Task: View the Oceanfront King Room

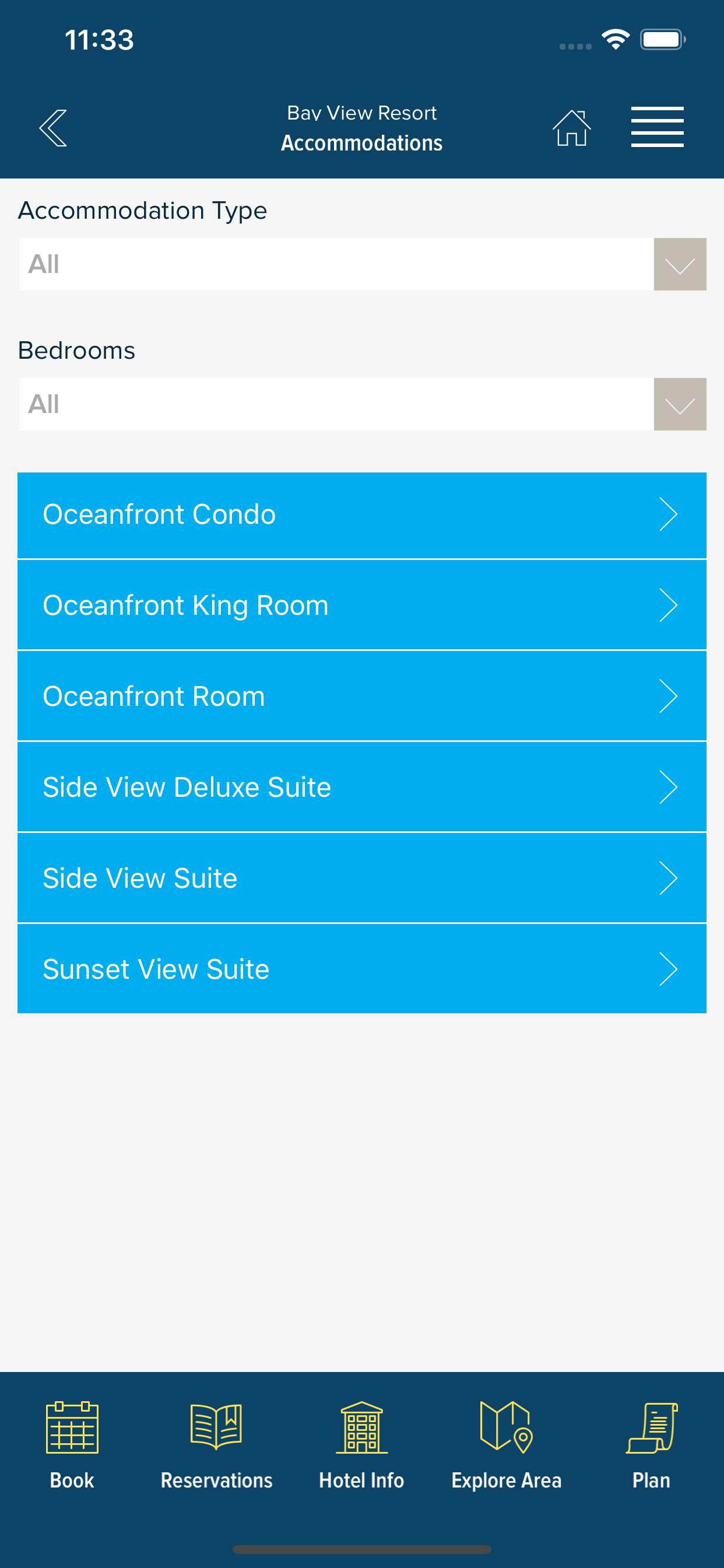Action: (362, 605)
